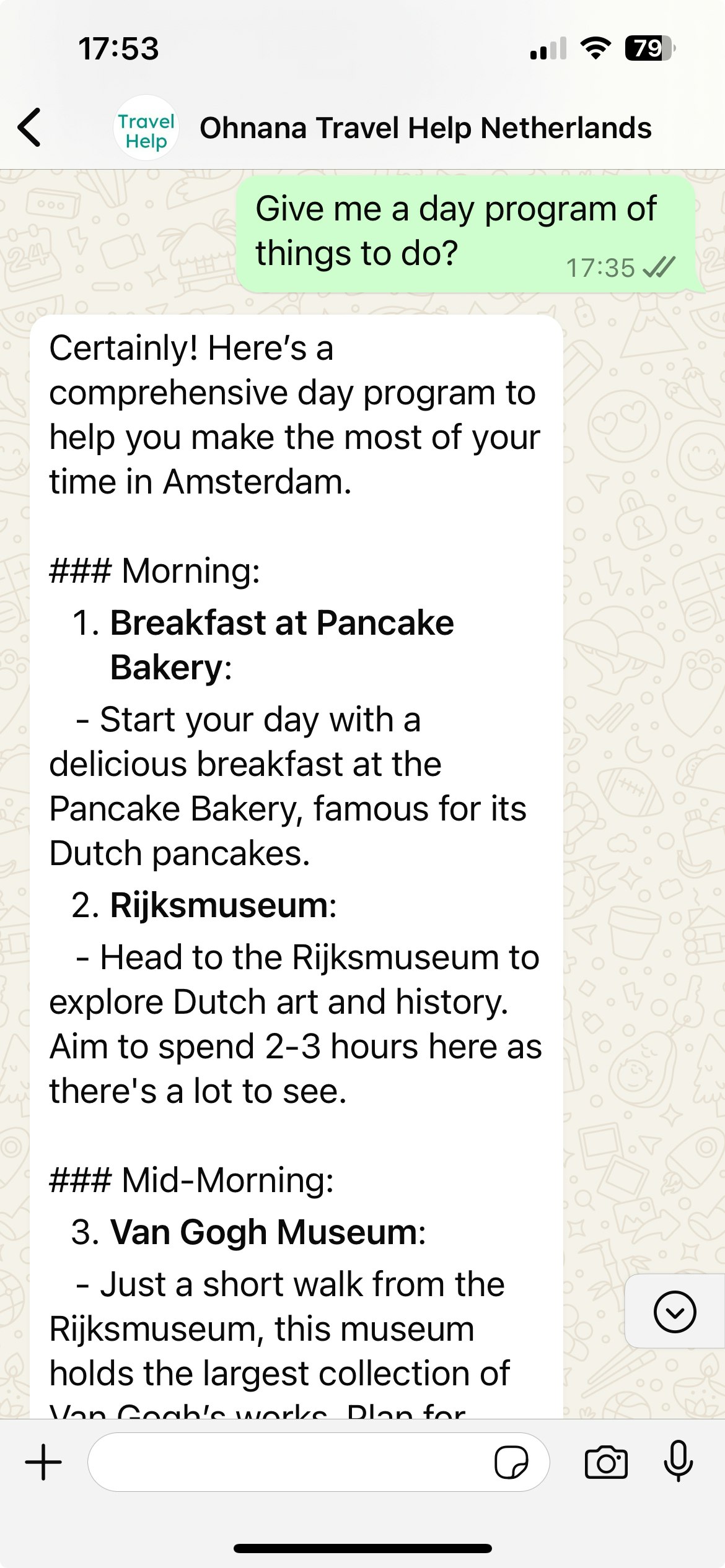Tap the Travel Help profile picture
This screenshot has height=1568, width=725.
point(146,128)
